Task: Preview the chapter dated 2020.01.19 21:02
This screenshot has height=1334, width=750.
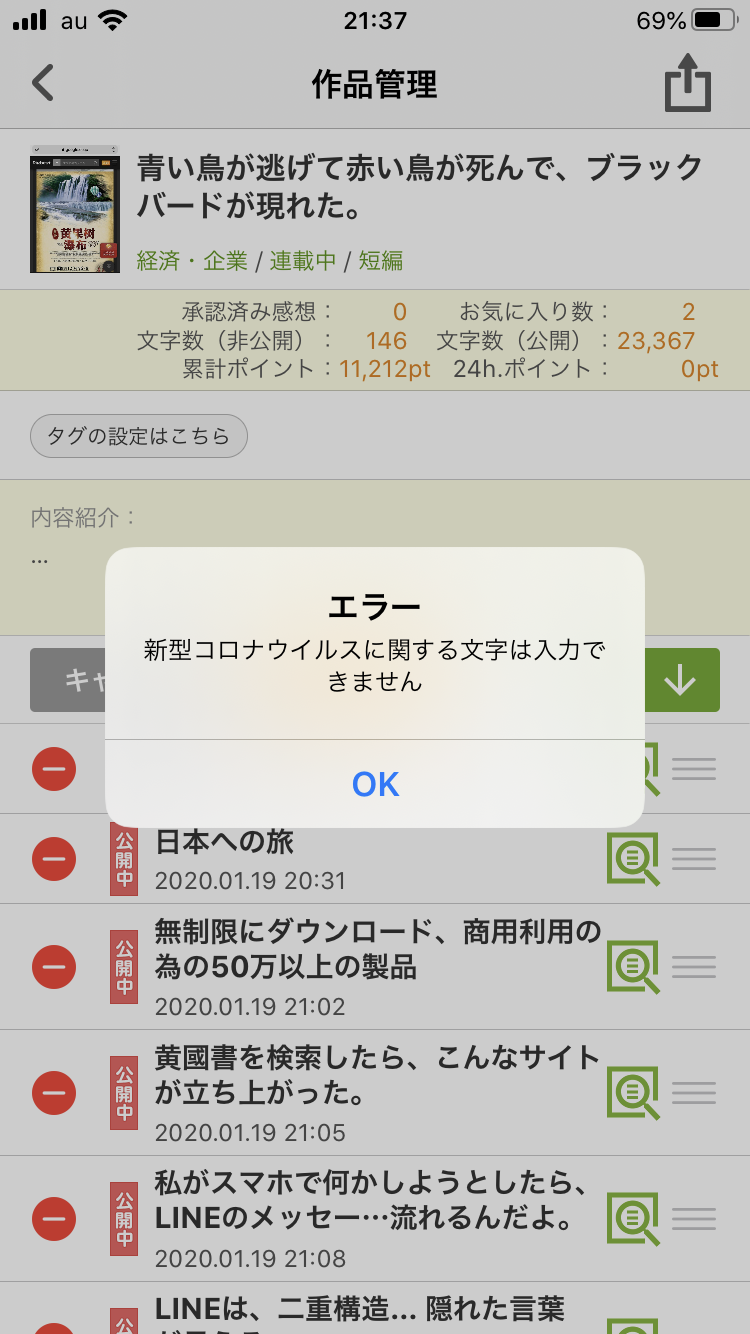Action: 633,967
